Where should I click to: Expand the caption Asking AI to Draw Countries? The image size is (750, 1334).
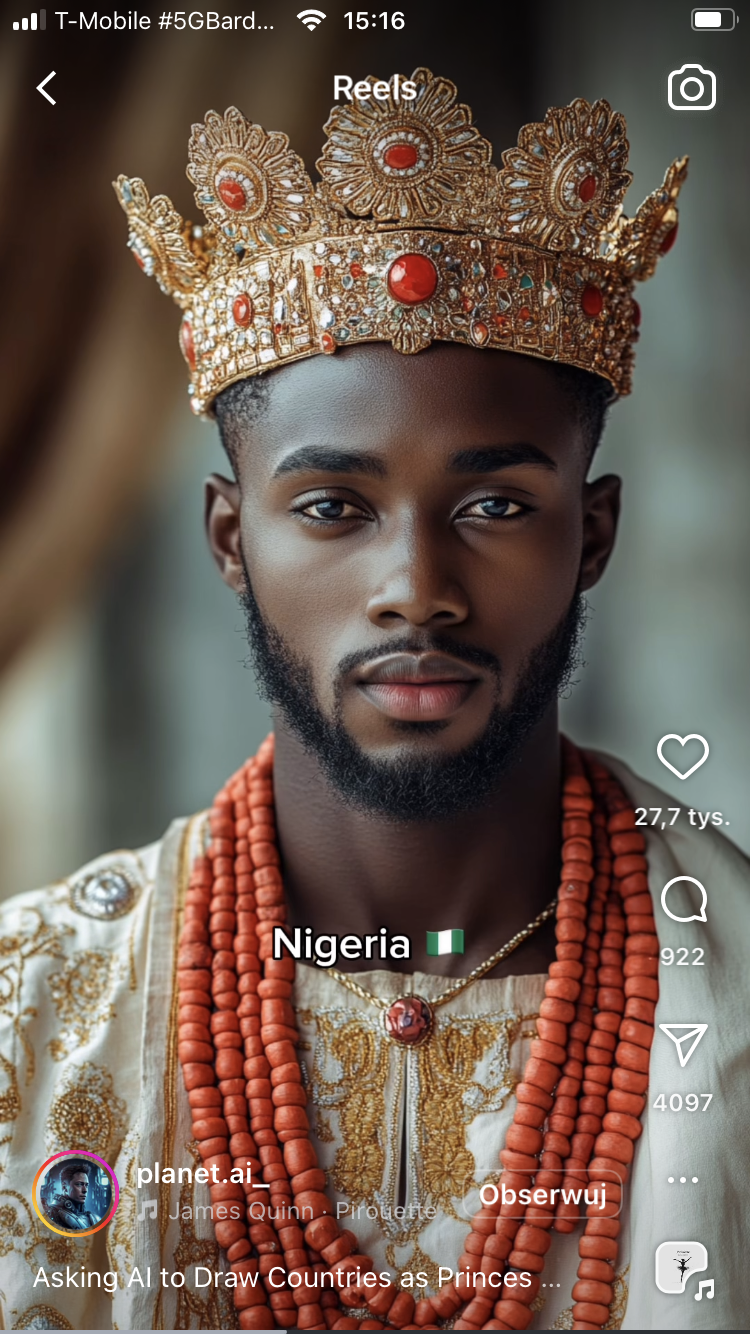[x=296, y=1277]
